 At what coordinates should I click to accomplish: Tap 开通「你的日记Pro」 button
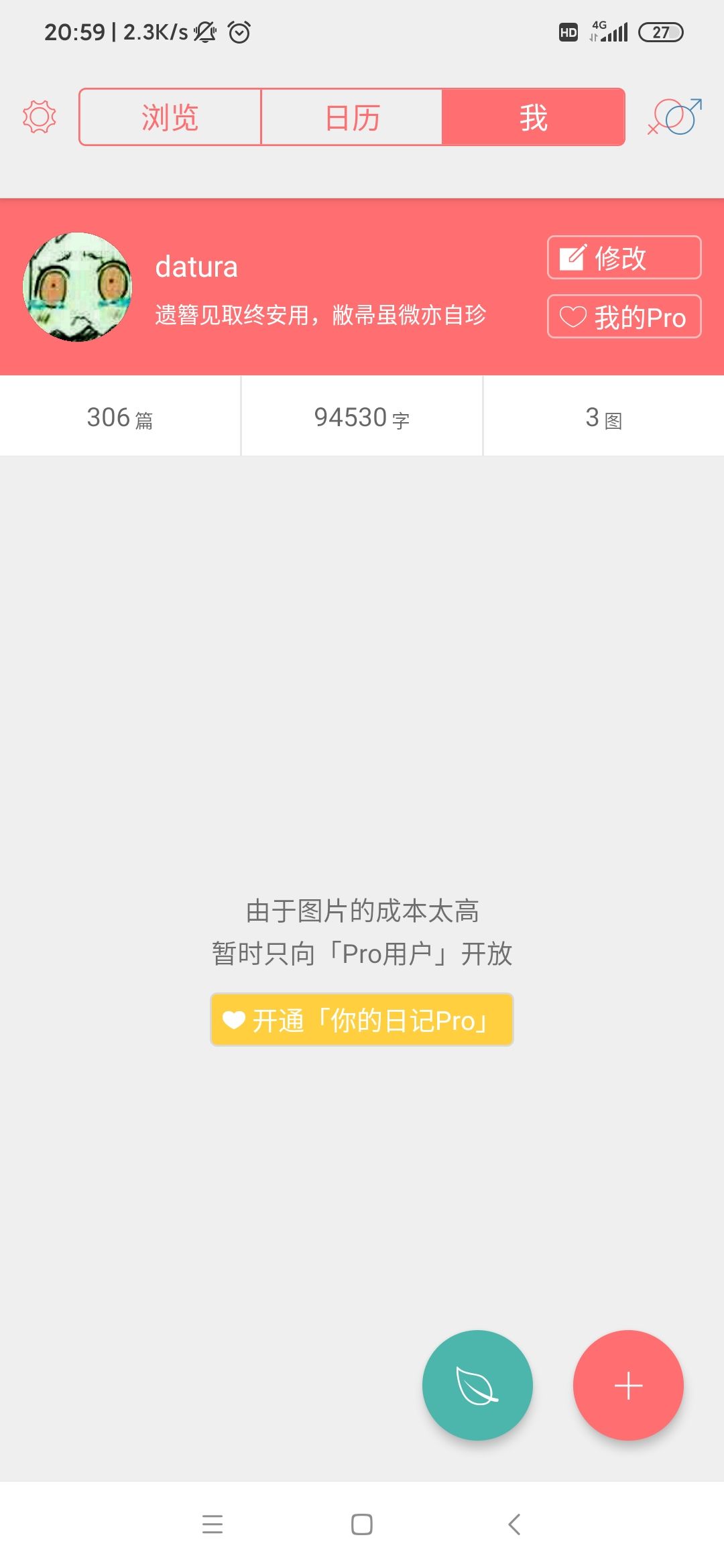(362, 1019)
